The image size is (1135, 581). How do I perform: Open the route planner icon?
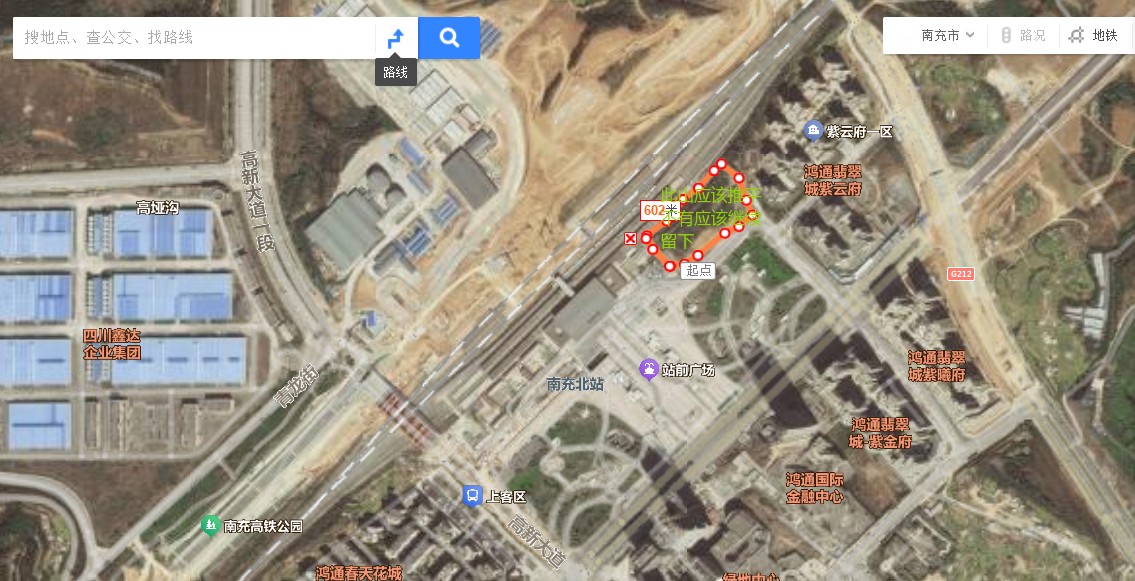coord(396,38)
